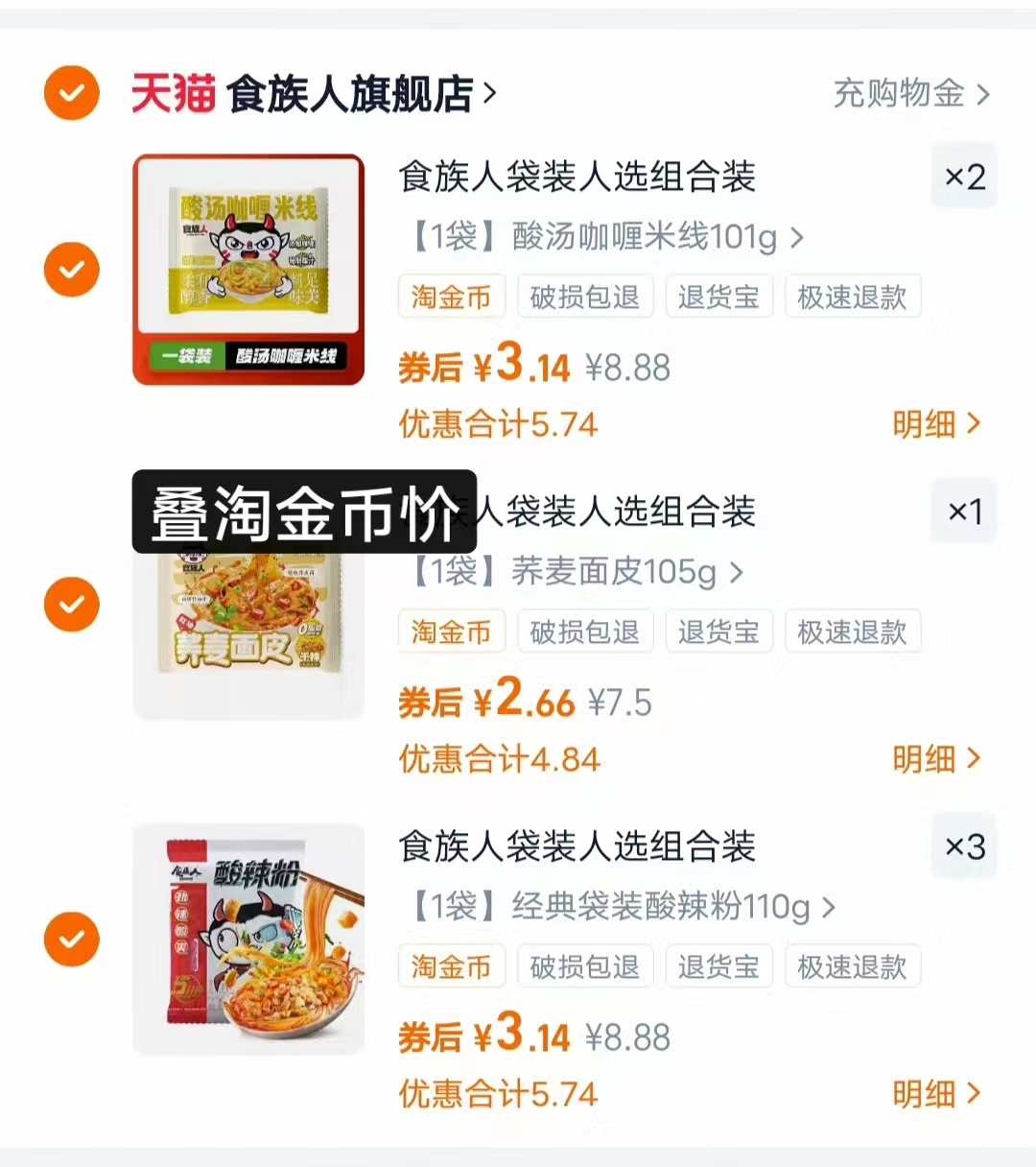Image resolution: width=1036 pixels, height=1167 pixels.
Task: Click the 退货宝 badge on 荞麦面皮 item
Action: (719, 631)
